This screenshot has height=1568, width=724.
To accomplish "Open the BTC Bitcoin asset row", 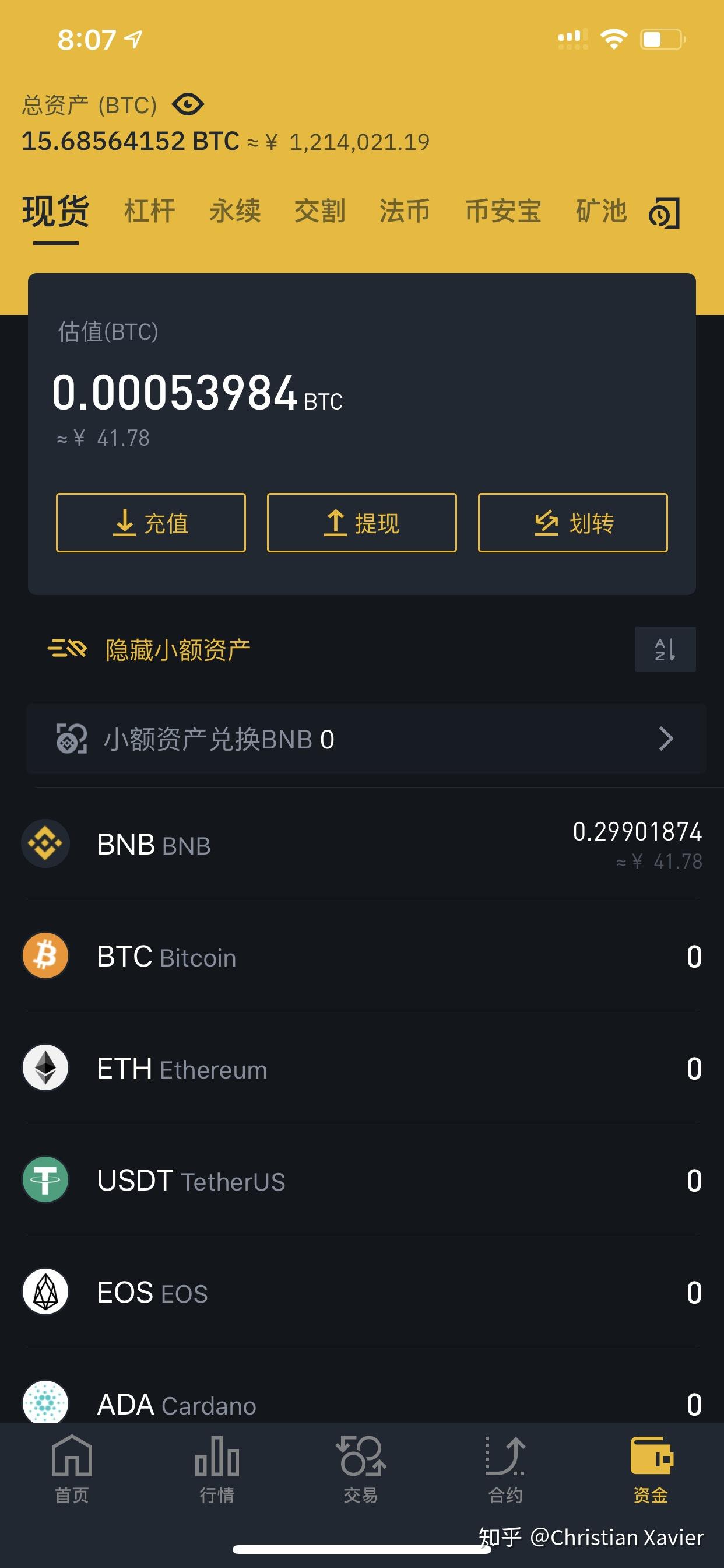I will (362, 956).
